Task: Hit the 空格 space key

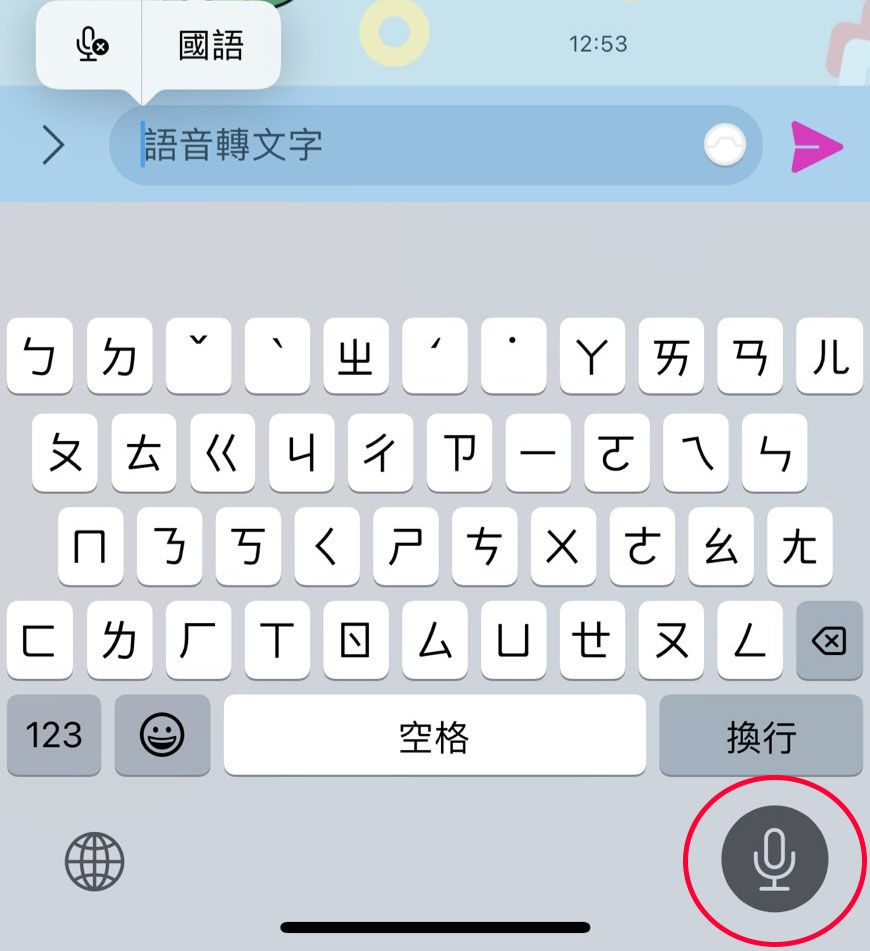Action: 434,736
